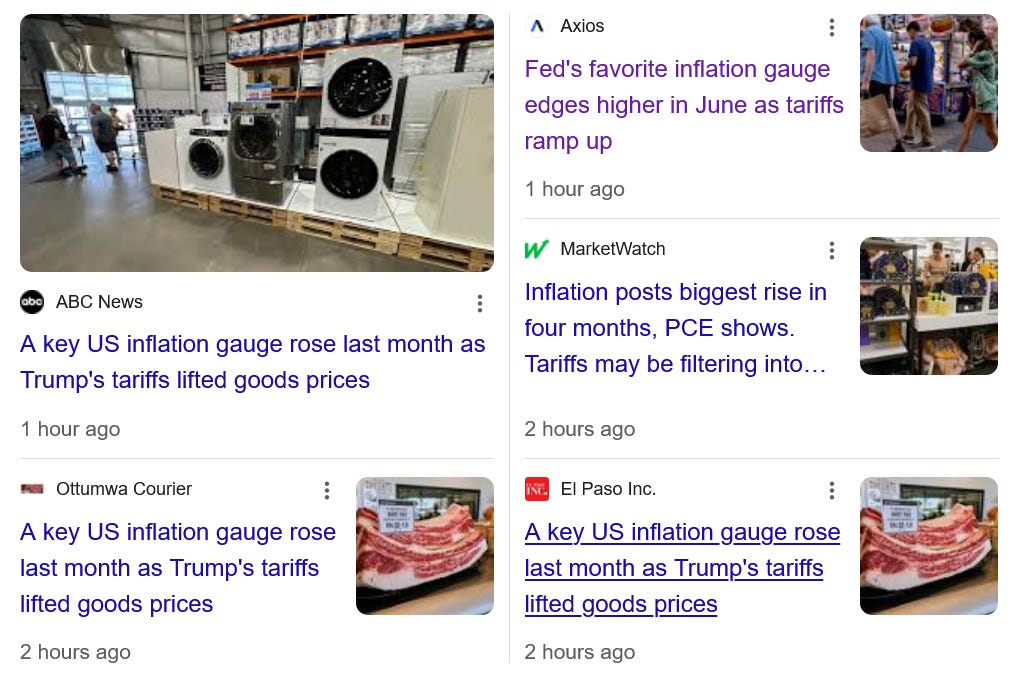Open more options for Axios article
This screenshot has height=675, width=1020.
click(831, 27)
